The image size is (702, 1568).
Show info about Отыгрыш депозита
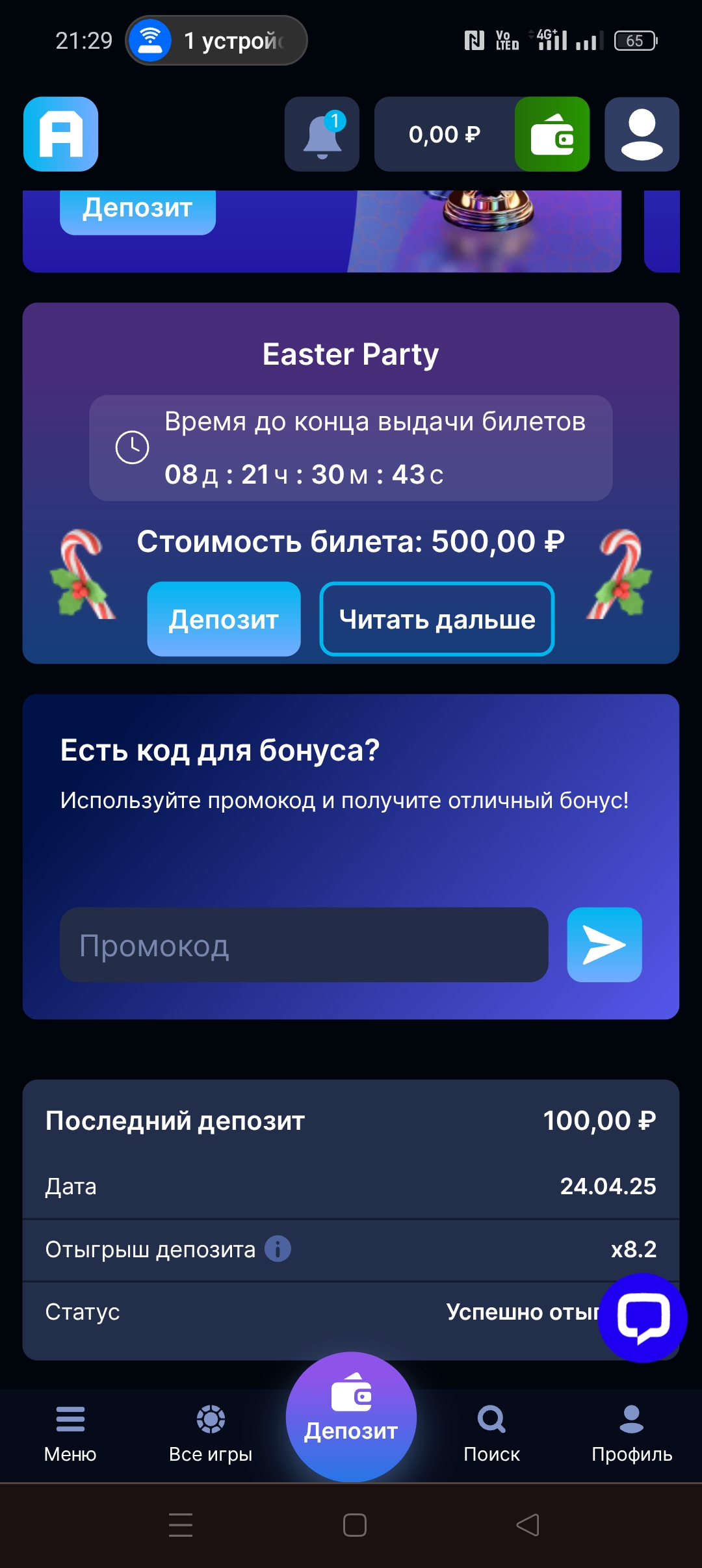278,1249
